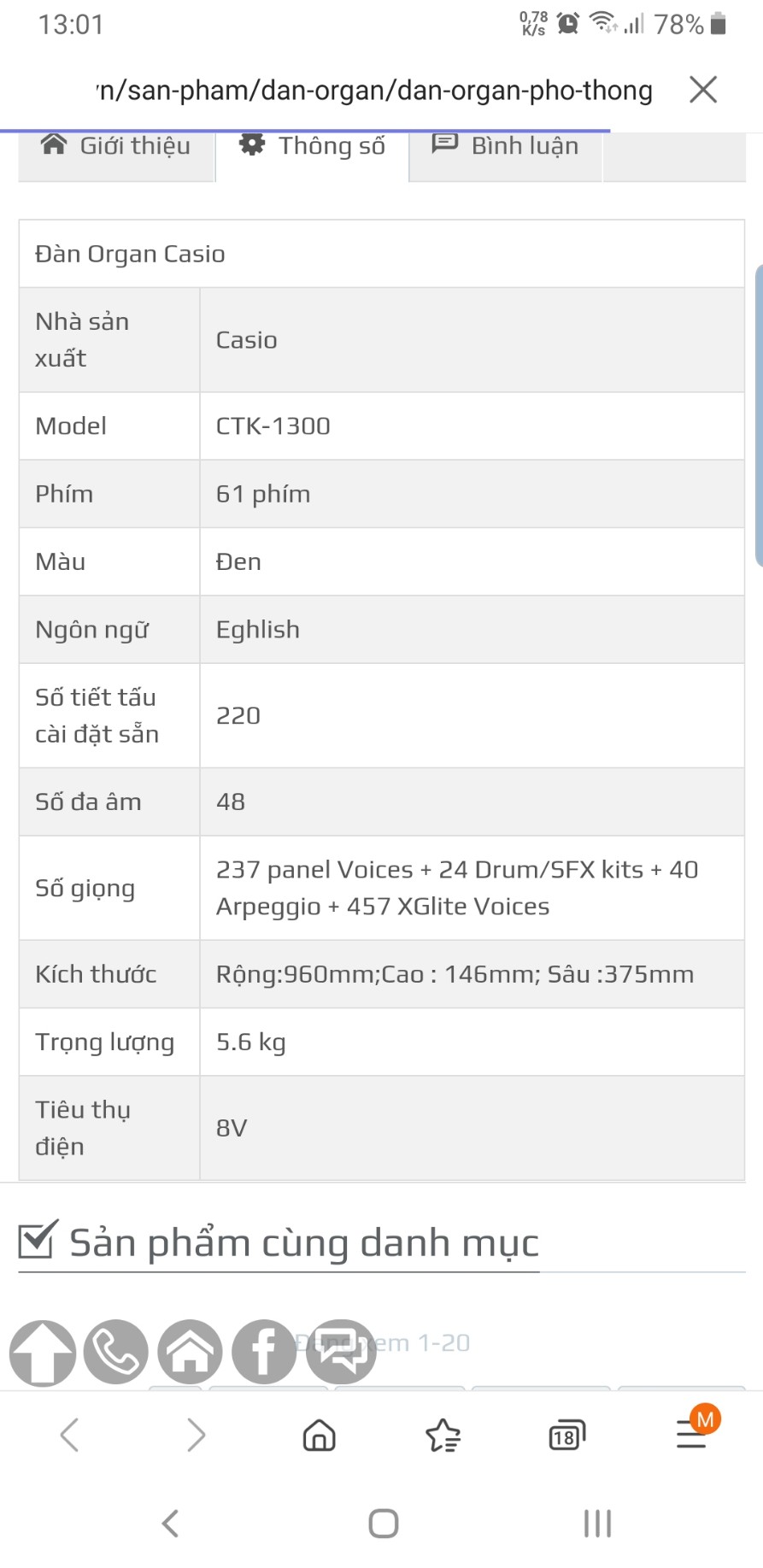Go forward in browser toolbar

coord(196,1435)
